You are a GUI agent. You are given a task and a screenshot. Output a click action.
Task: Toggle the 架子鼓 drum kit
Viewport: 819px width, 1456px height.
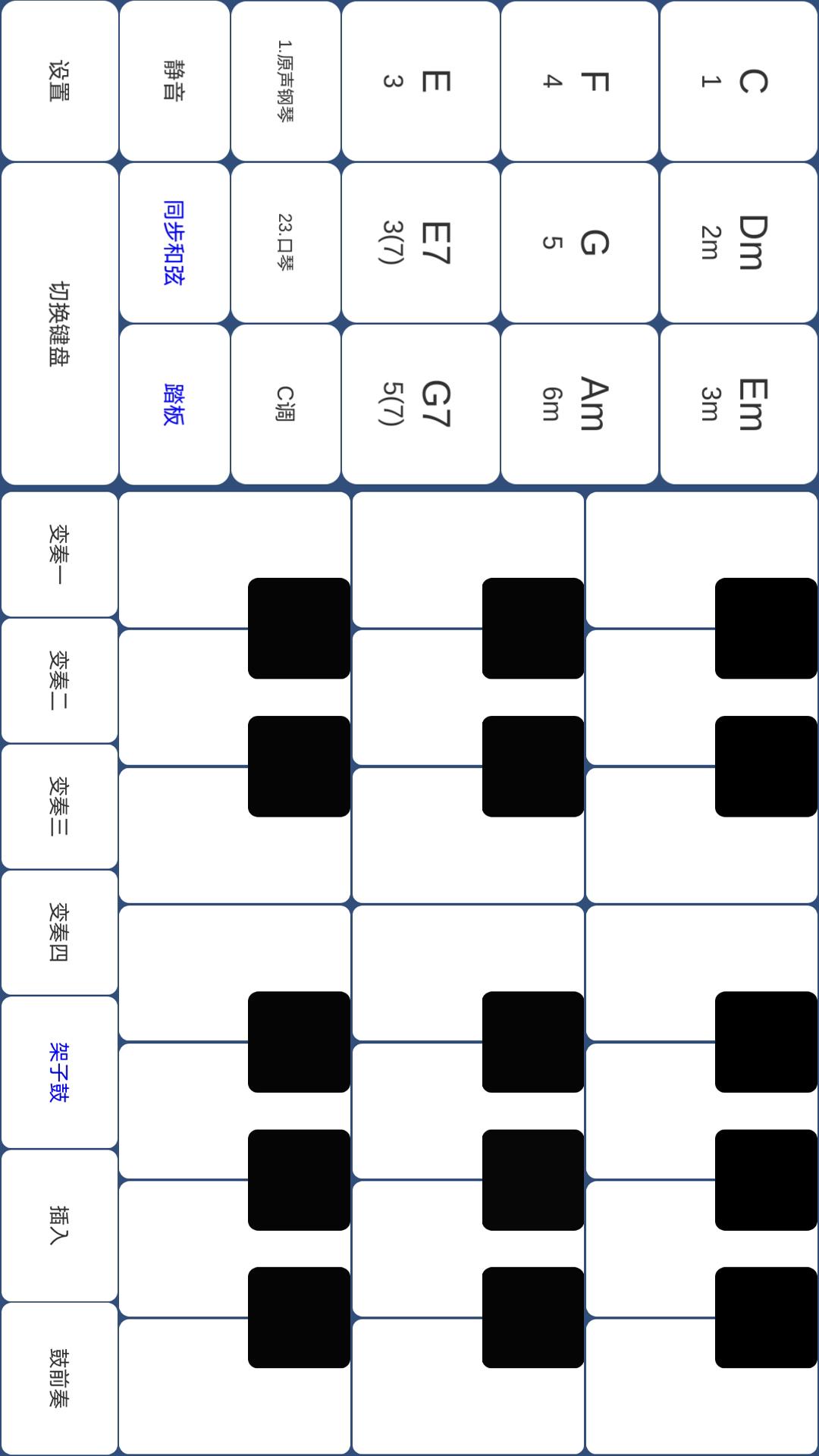click(x=59, y=1072)
